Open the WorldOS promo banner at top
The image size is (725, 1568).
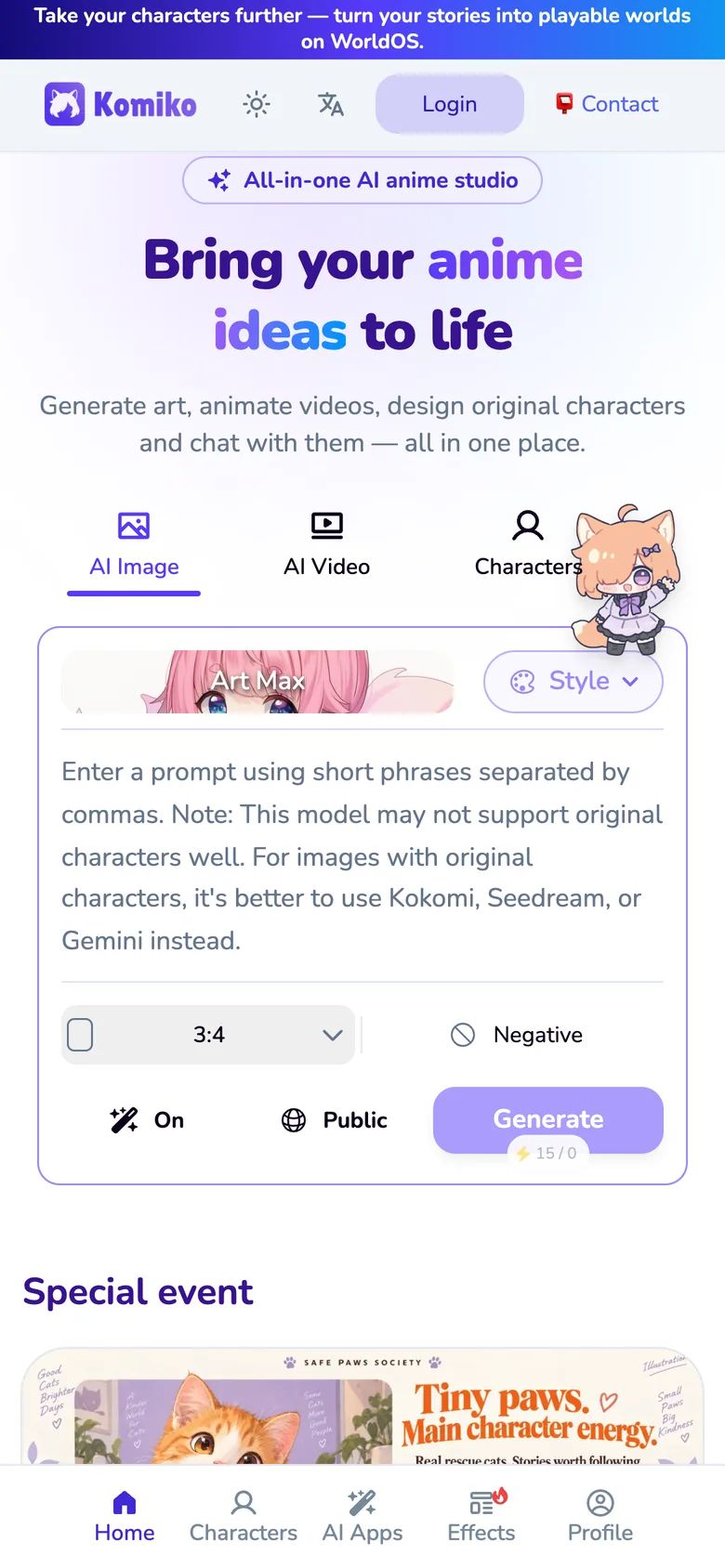click(x=362, y=29)
